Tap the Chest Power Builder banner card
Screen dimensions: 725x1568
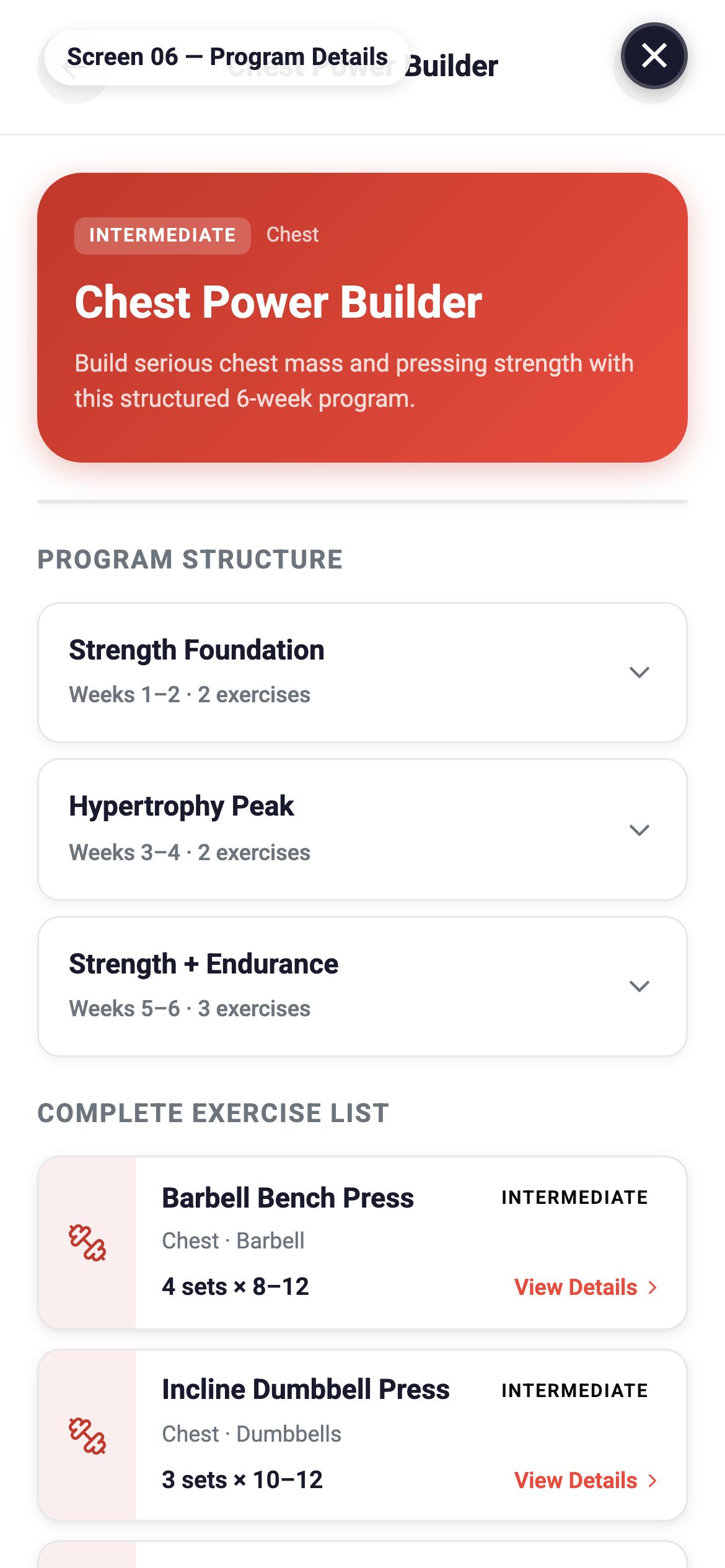click(362, 317)
